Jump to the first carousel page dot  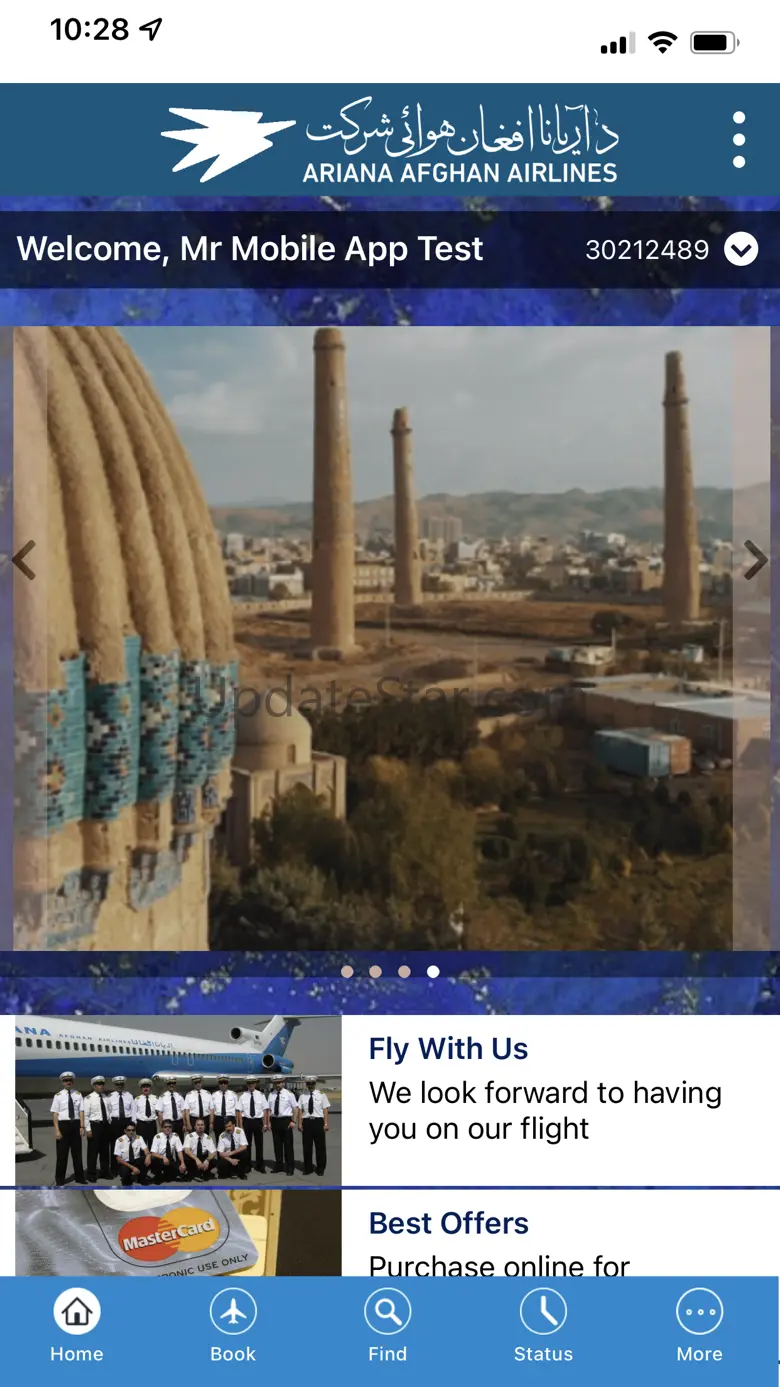tap(347, 971)
